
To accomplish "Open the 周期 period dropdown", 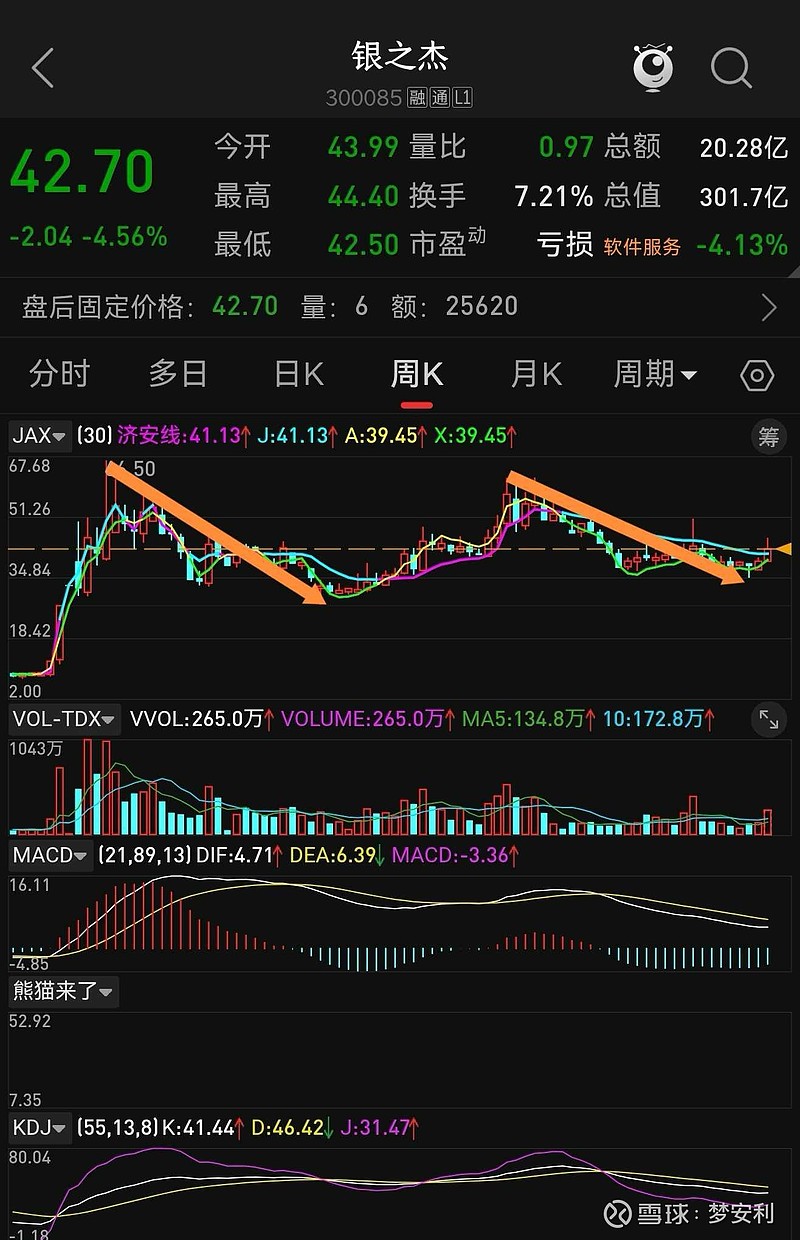I will tap(655, 374).
